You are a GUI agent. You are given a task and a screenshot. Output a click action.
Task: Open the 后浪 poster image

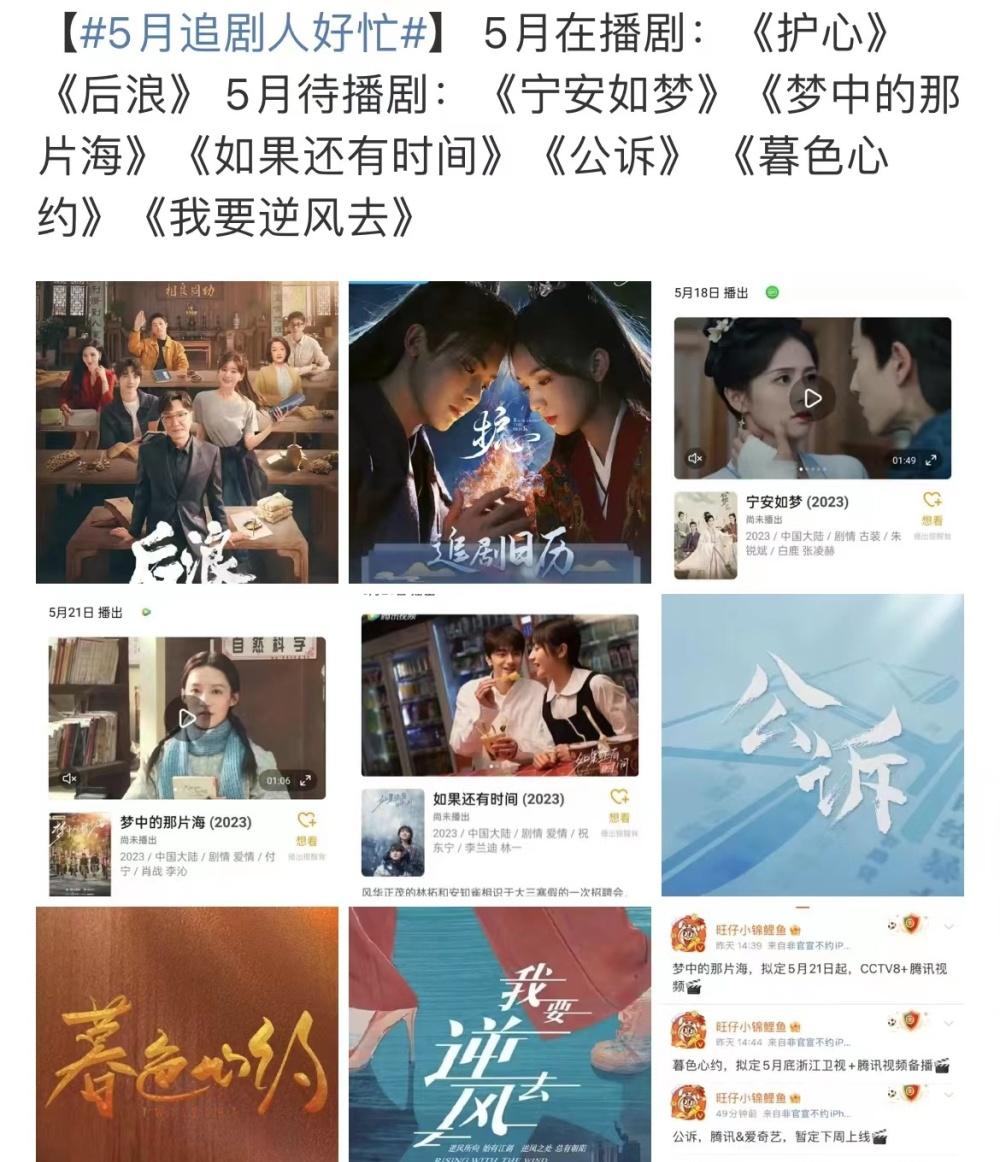[187, 432]
